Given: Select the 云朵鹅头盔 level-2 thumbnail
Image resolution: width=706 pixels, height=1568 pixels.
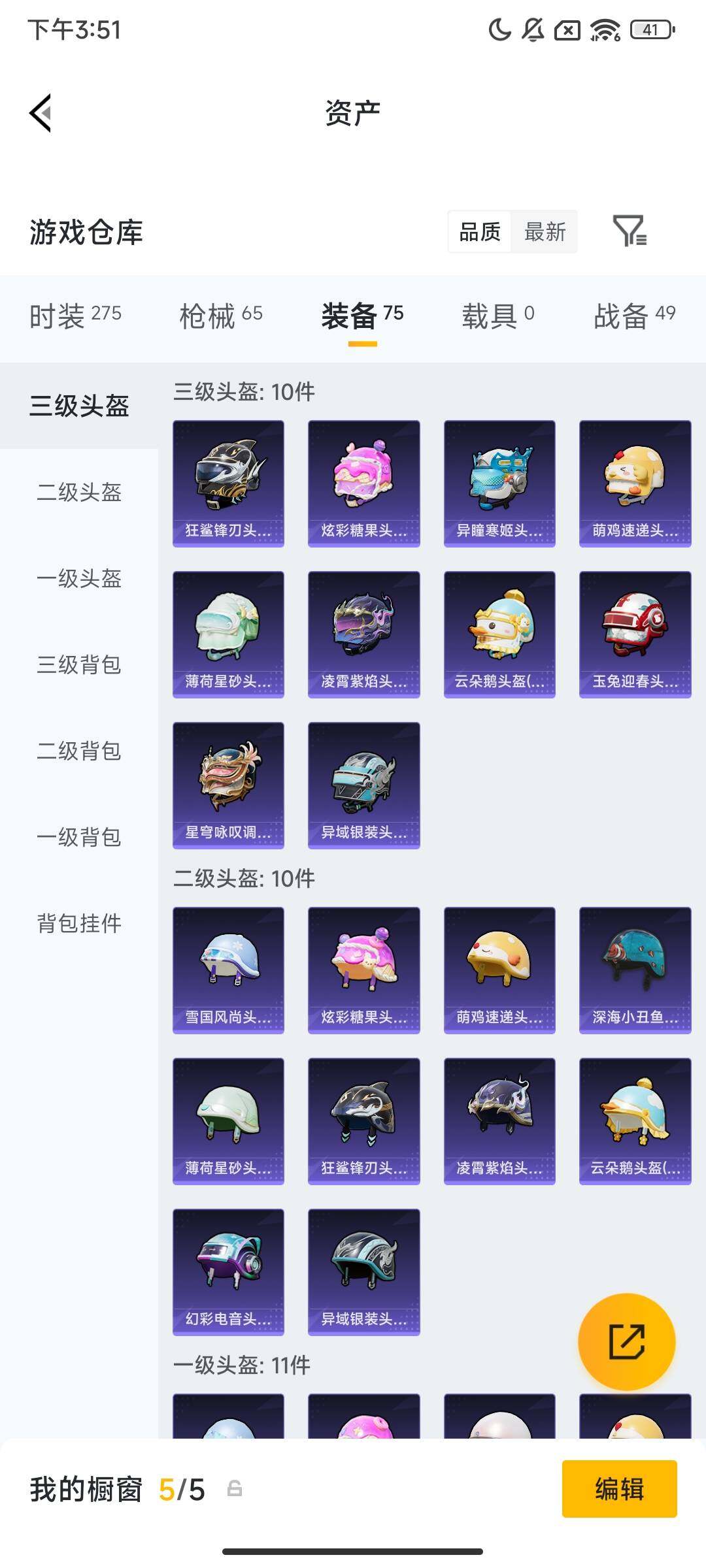Looking at the screenshot, I should tap(633, 1120).
